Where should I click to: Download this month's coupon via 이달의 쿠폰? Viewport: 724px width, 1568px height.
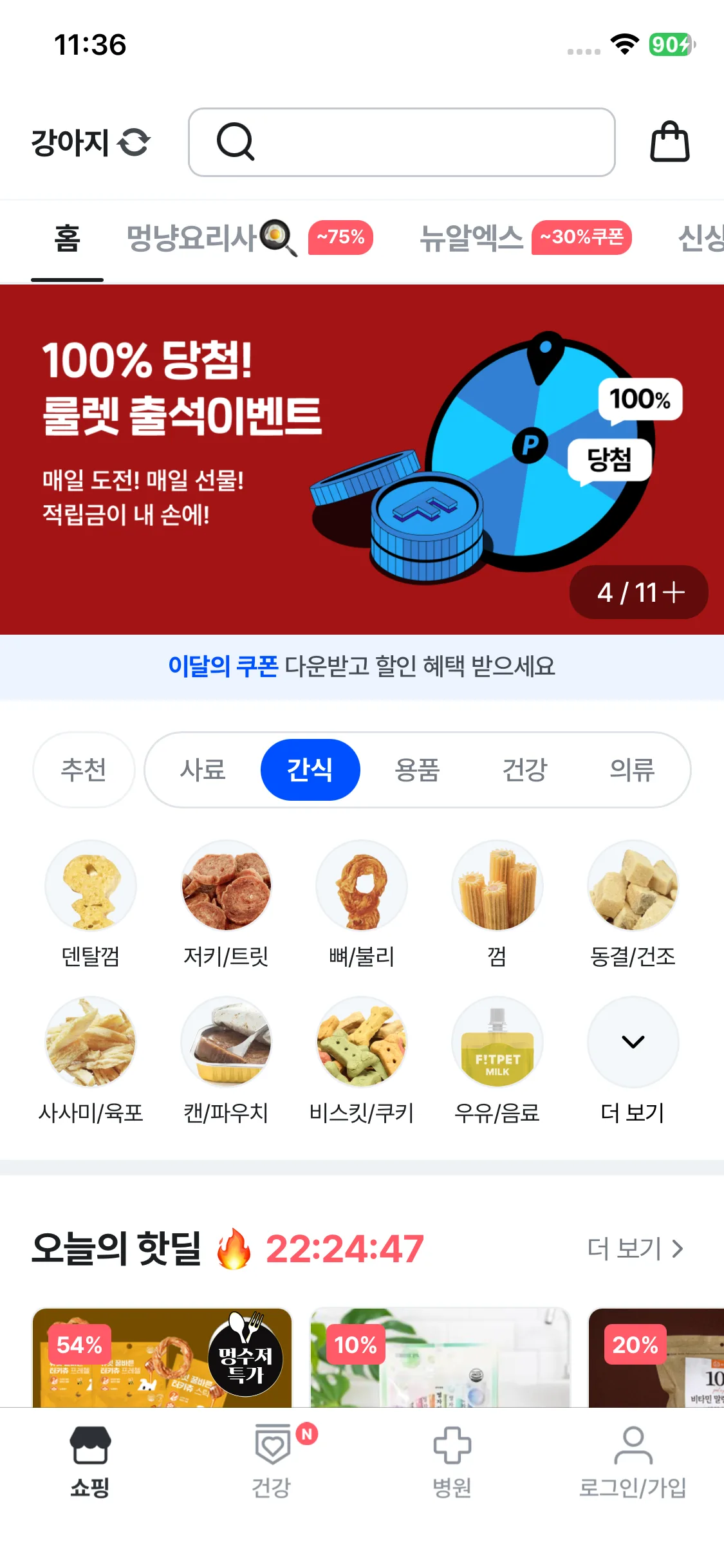362,666
